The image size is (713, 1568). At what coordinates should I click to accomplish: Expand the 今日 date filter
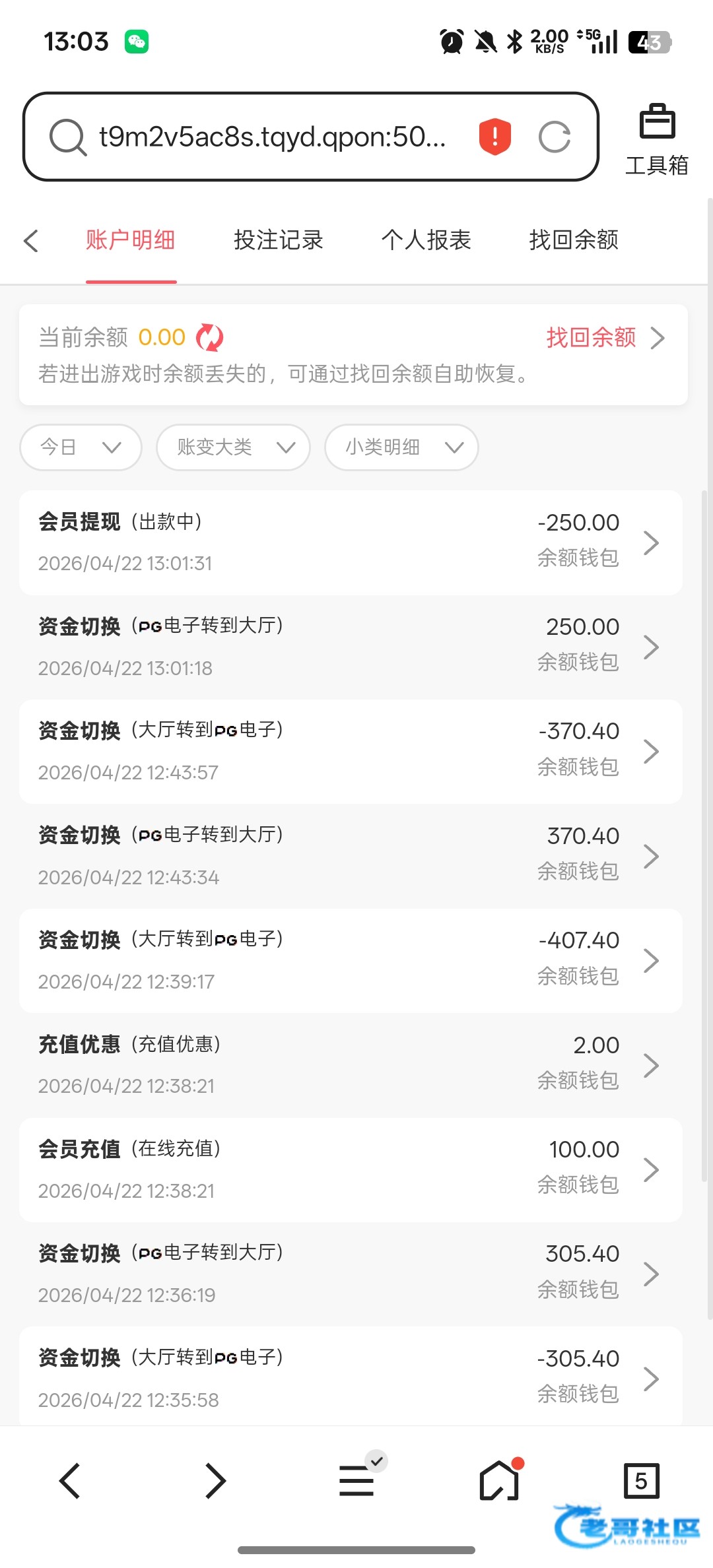pos(81,447)
